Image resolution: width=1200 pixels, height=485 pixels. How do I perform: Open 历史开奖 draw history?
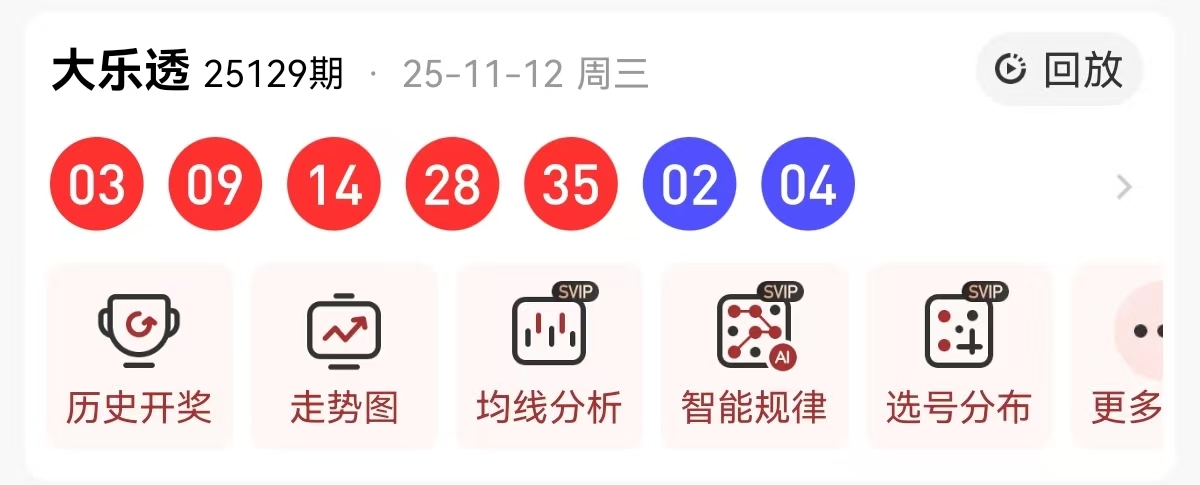(x=139, y=356)
